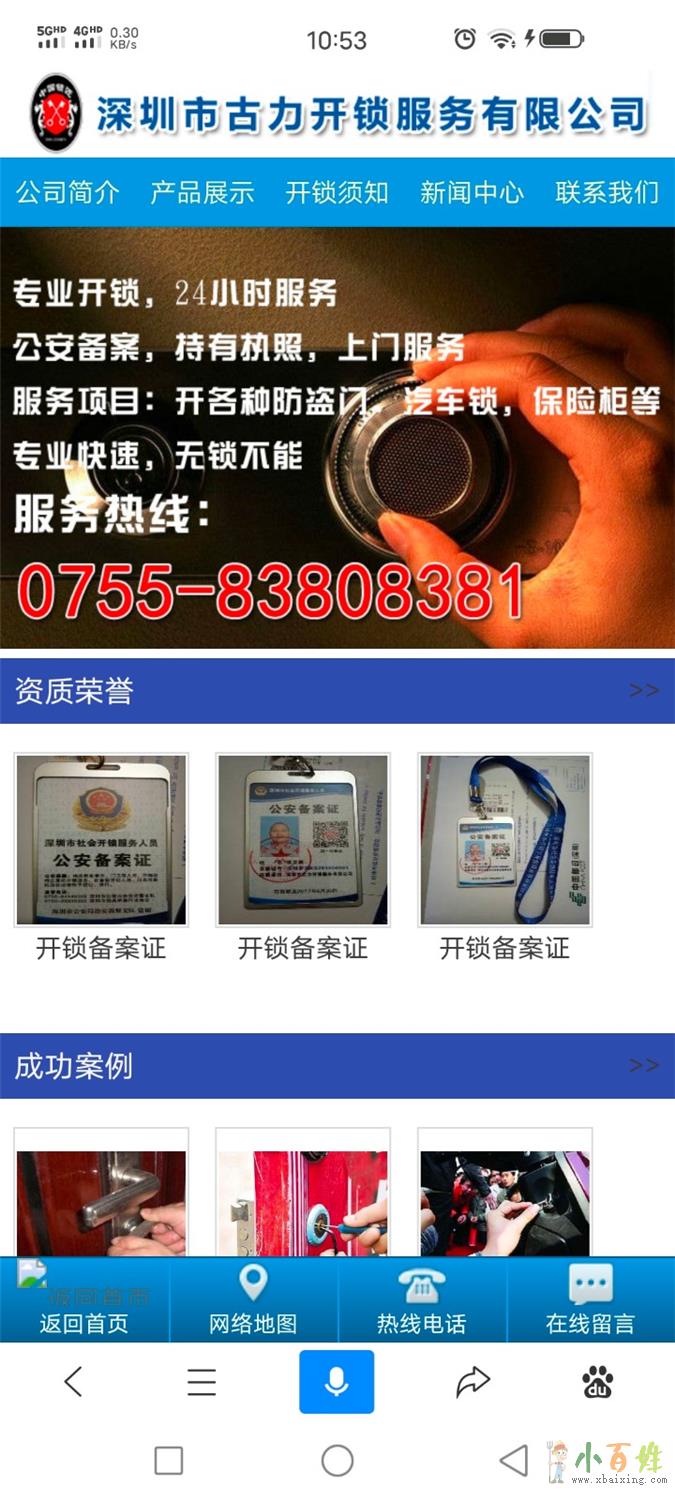Screen dimensions: 675x1500
Task: Open the third 开锁备案证 with lanyard
Action: [505, 840]
